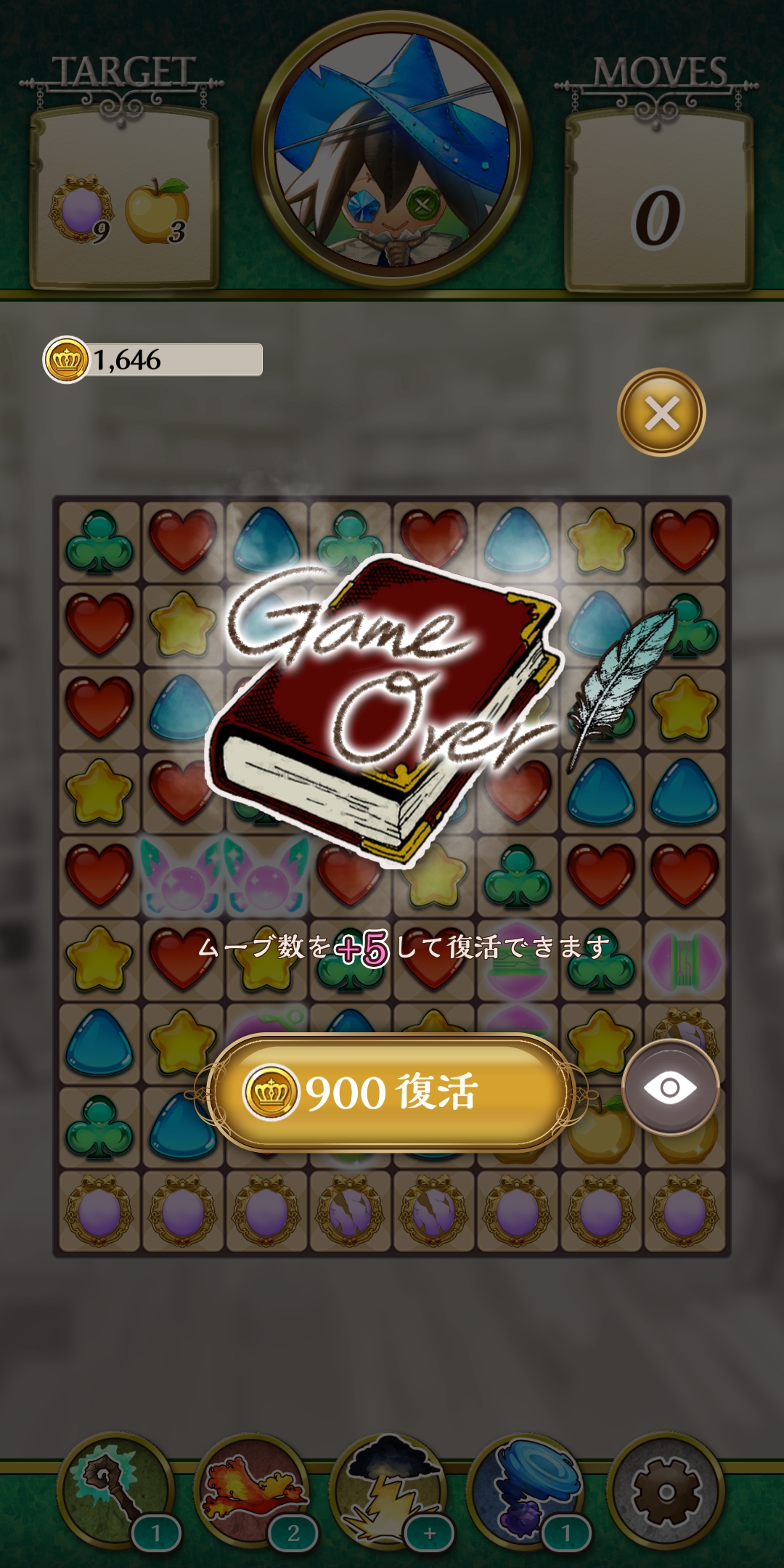The width and height of the screenshot is (784, 1568).
Task: Close the Game Over revival dialog
Action: pos(661,412)
